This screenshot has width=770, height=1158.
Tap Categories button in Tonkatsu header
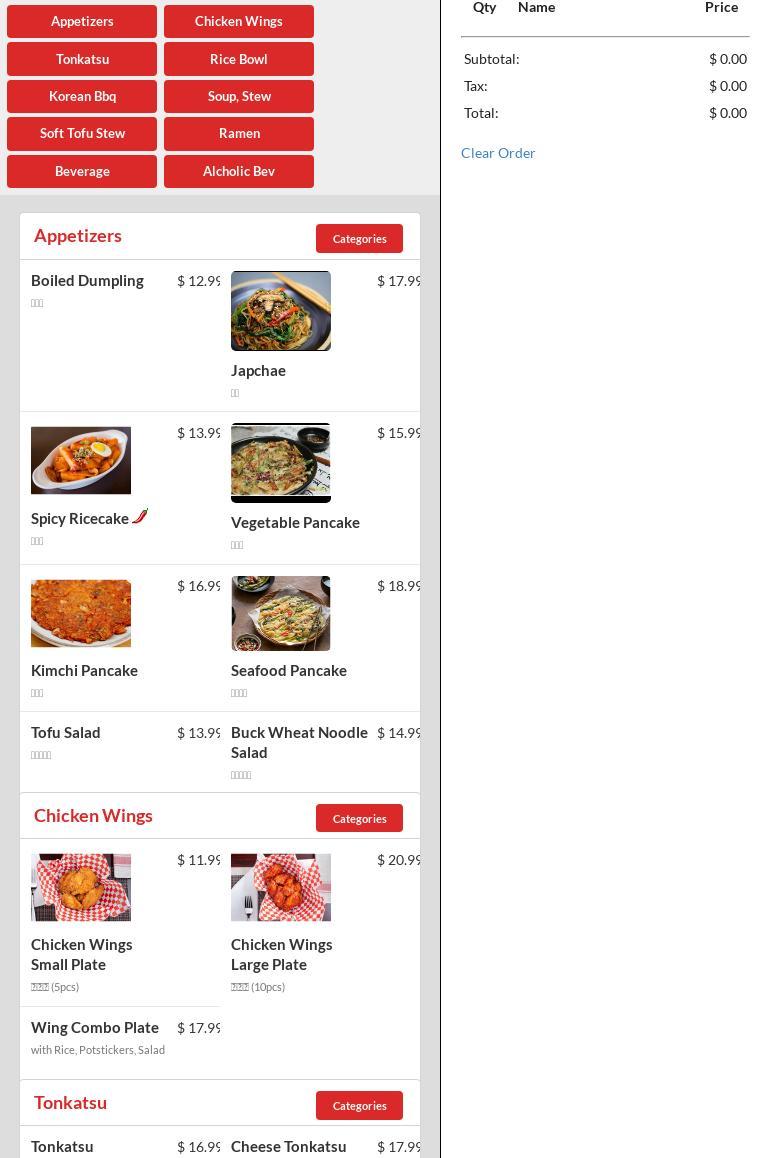click(x=359, y=1105)
